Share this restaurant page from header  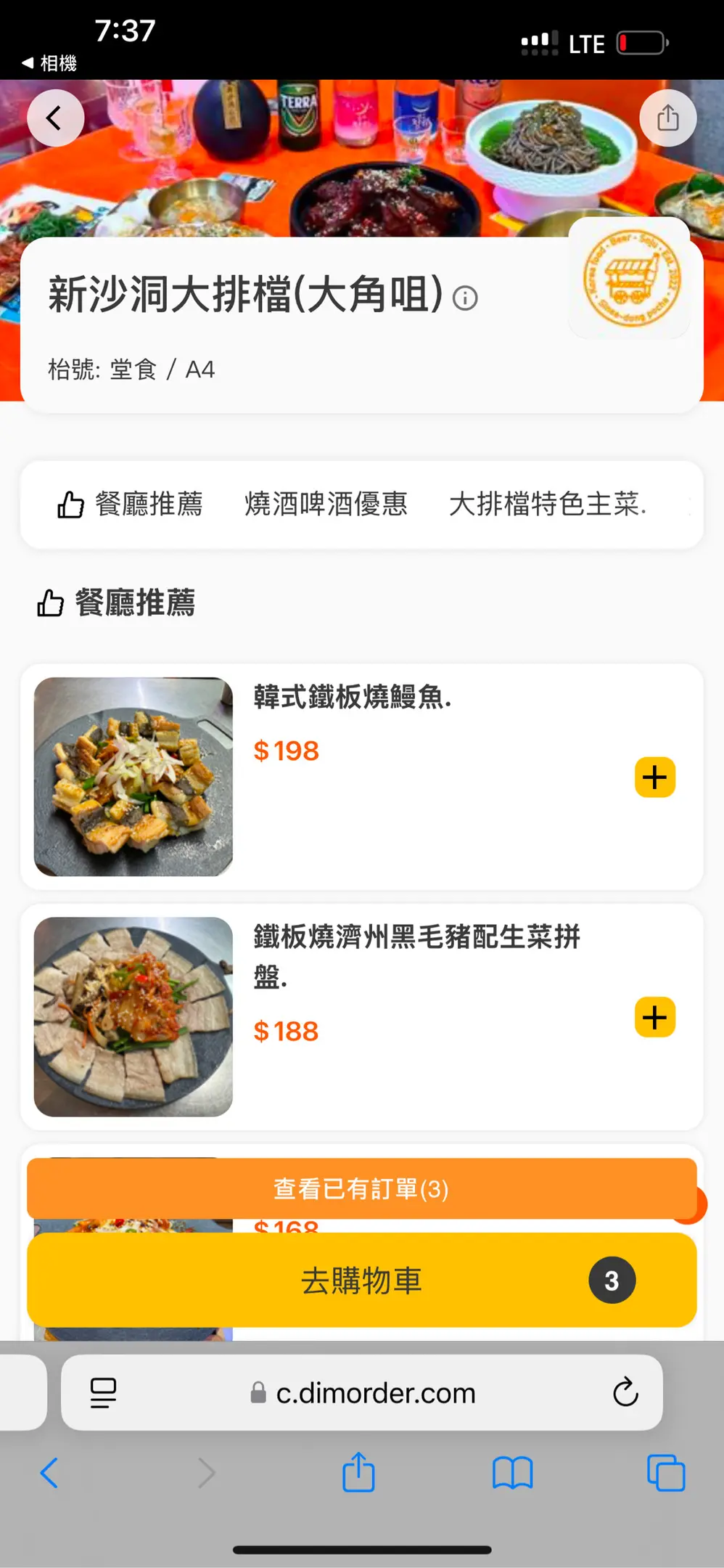pos(667,118)
